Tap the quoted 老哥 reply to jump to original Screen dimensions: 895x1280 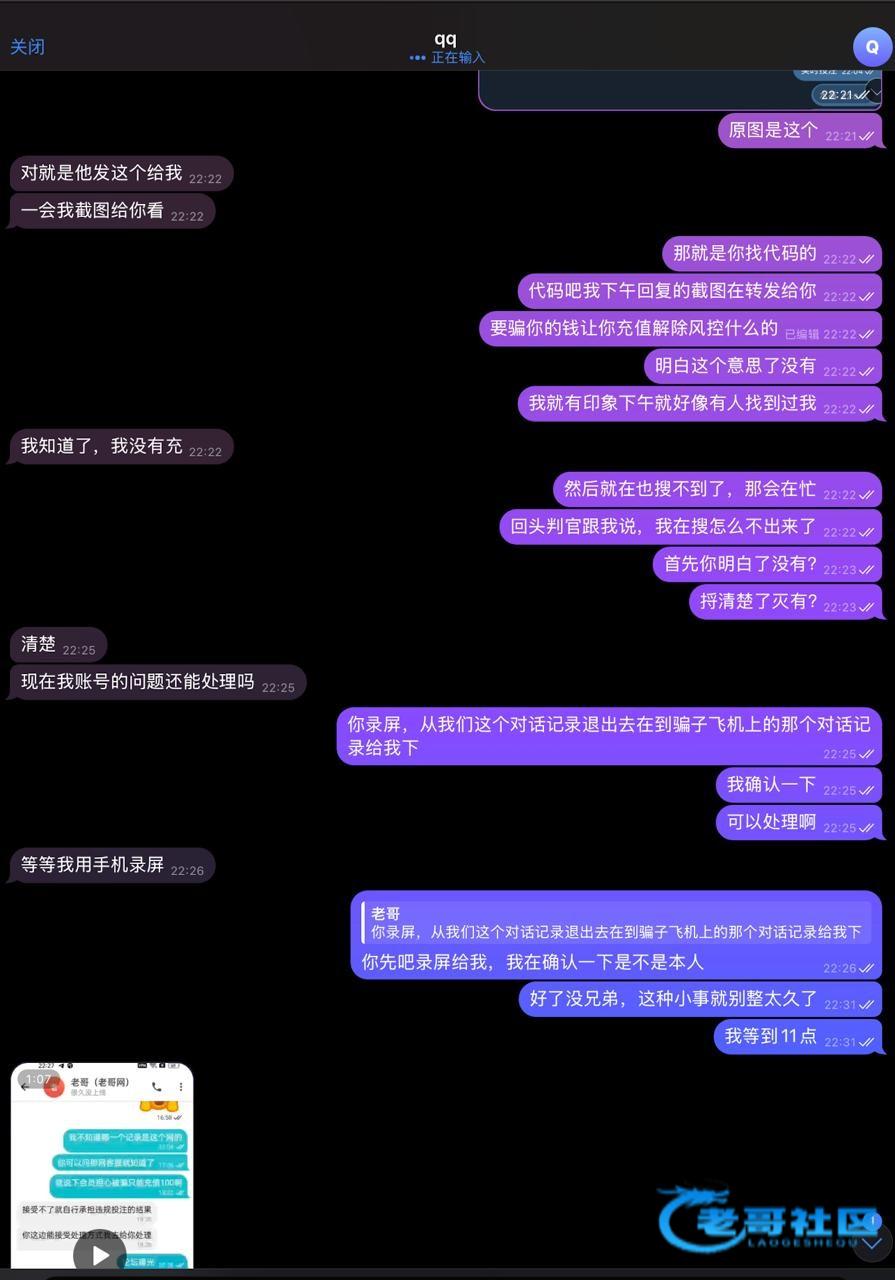click(x=614, y=922)
